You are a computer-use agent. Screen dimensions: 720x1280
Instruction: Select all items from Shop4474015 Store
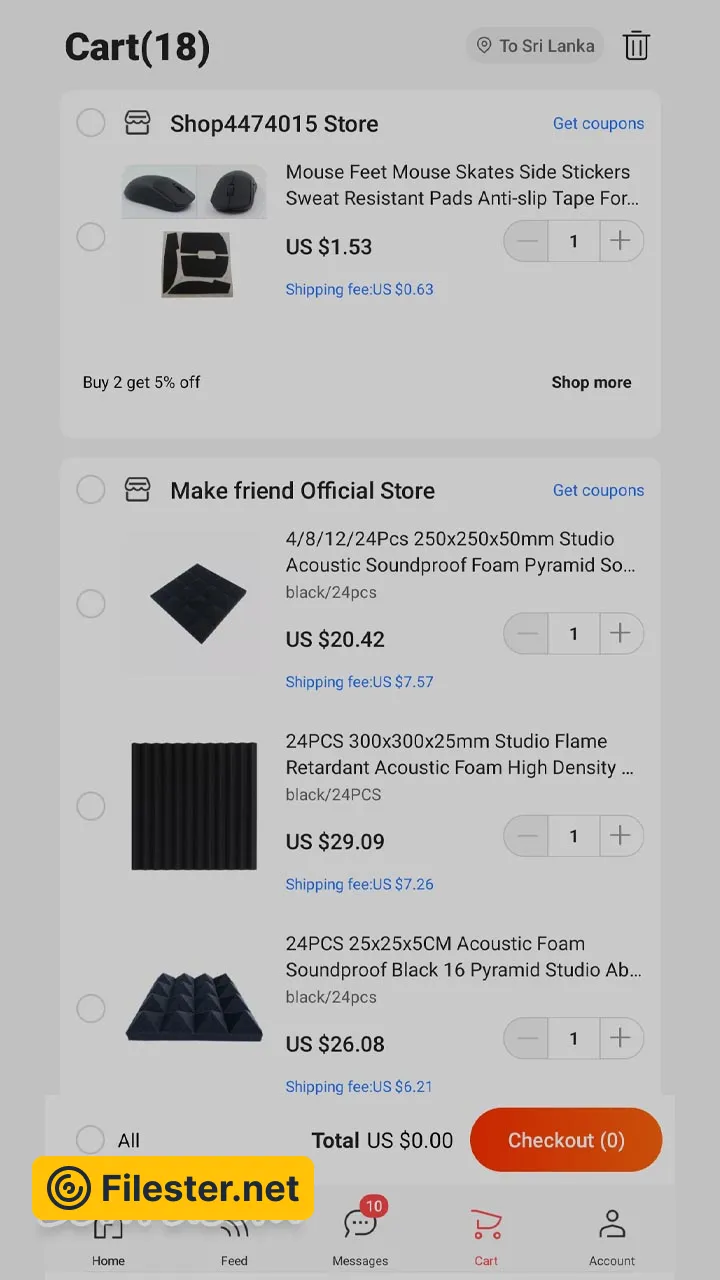click(x=91, y=123)
